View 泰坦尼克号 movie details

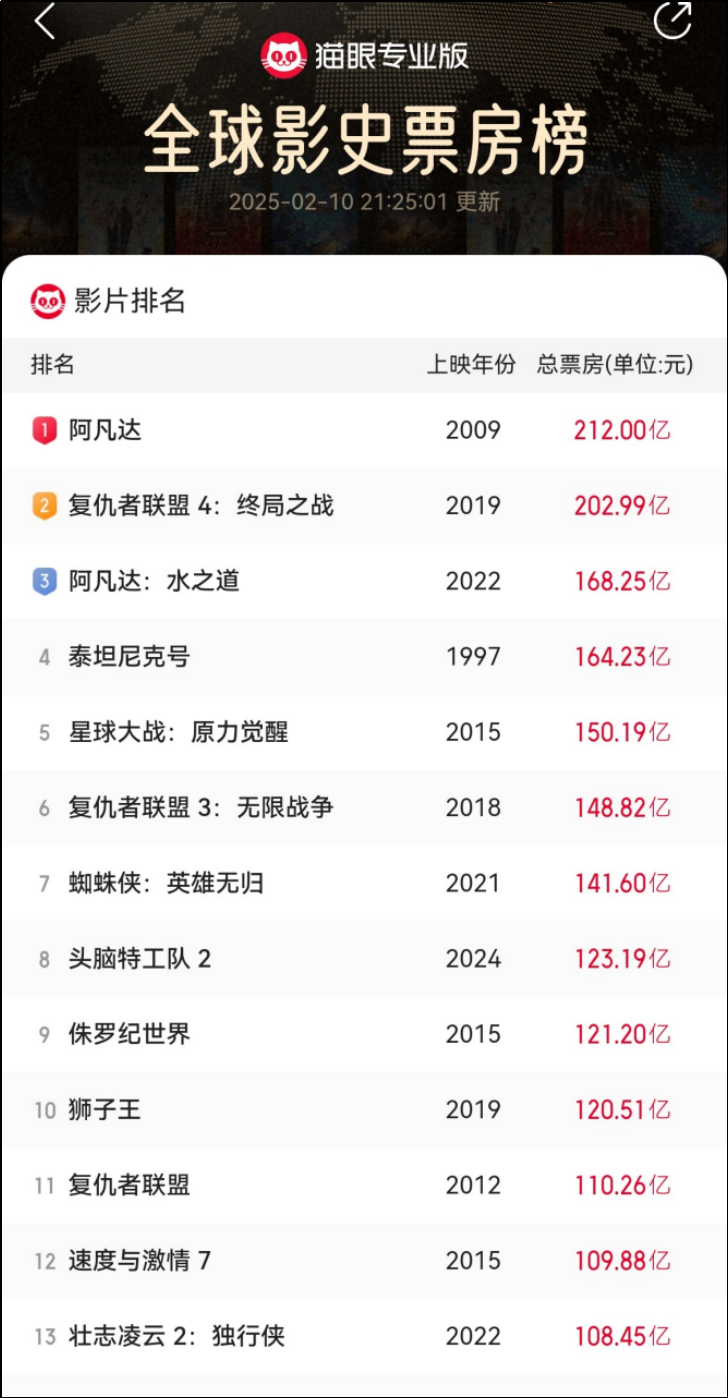coord(129,657)
